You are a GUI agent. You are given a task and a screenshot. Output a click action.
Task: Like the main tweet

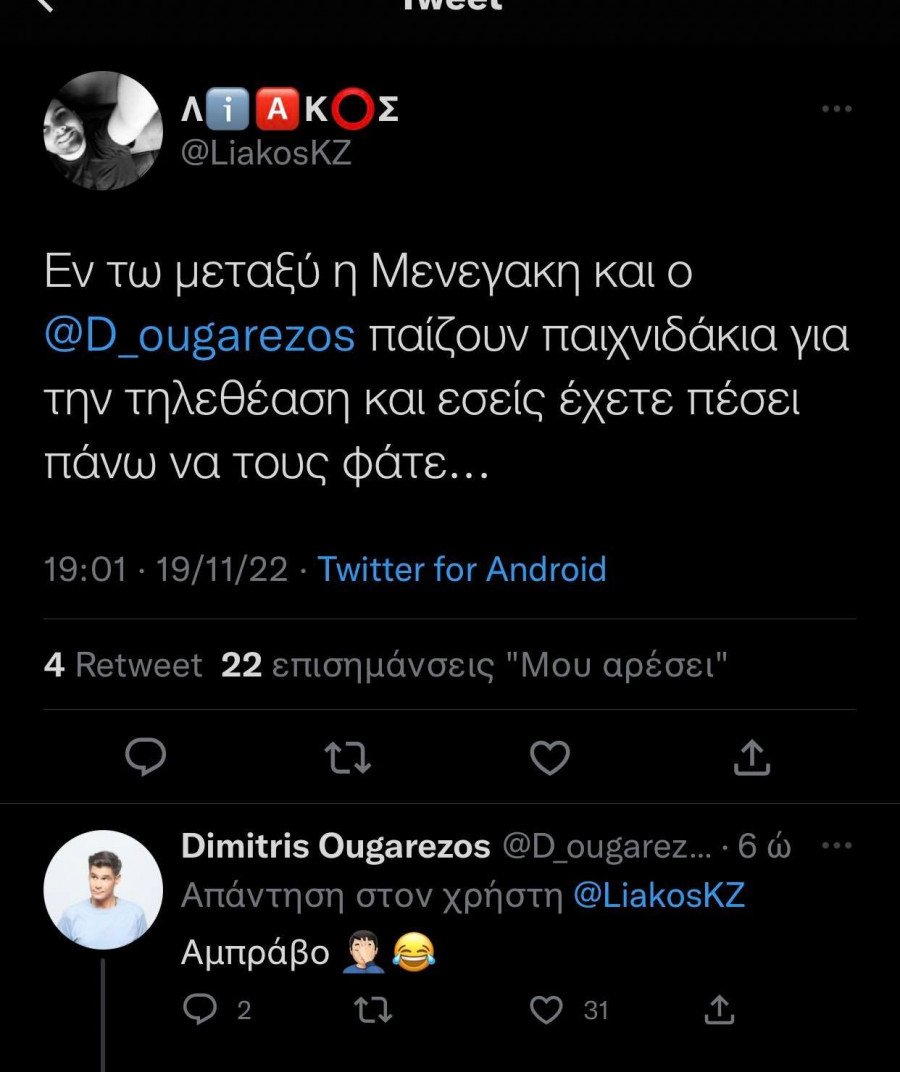click(x=549, y=758)
